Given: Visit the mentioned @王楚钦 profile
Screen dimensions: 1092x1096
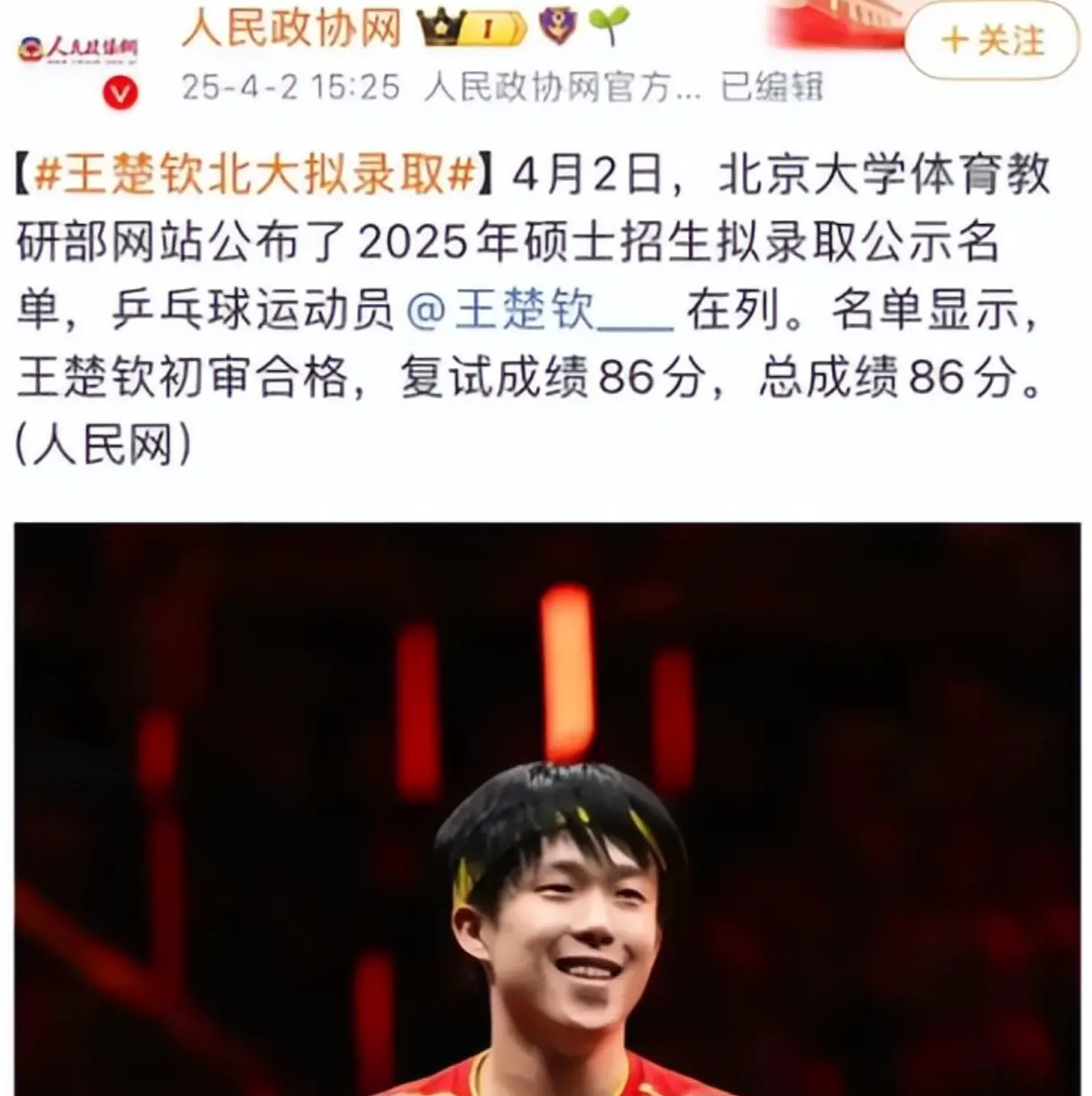Looking at the screenshot, I should [540, 310].
